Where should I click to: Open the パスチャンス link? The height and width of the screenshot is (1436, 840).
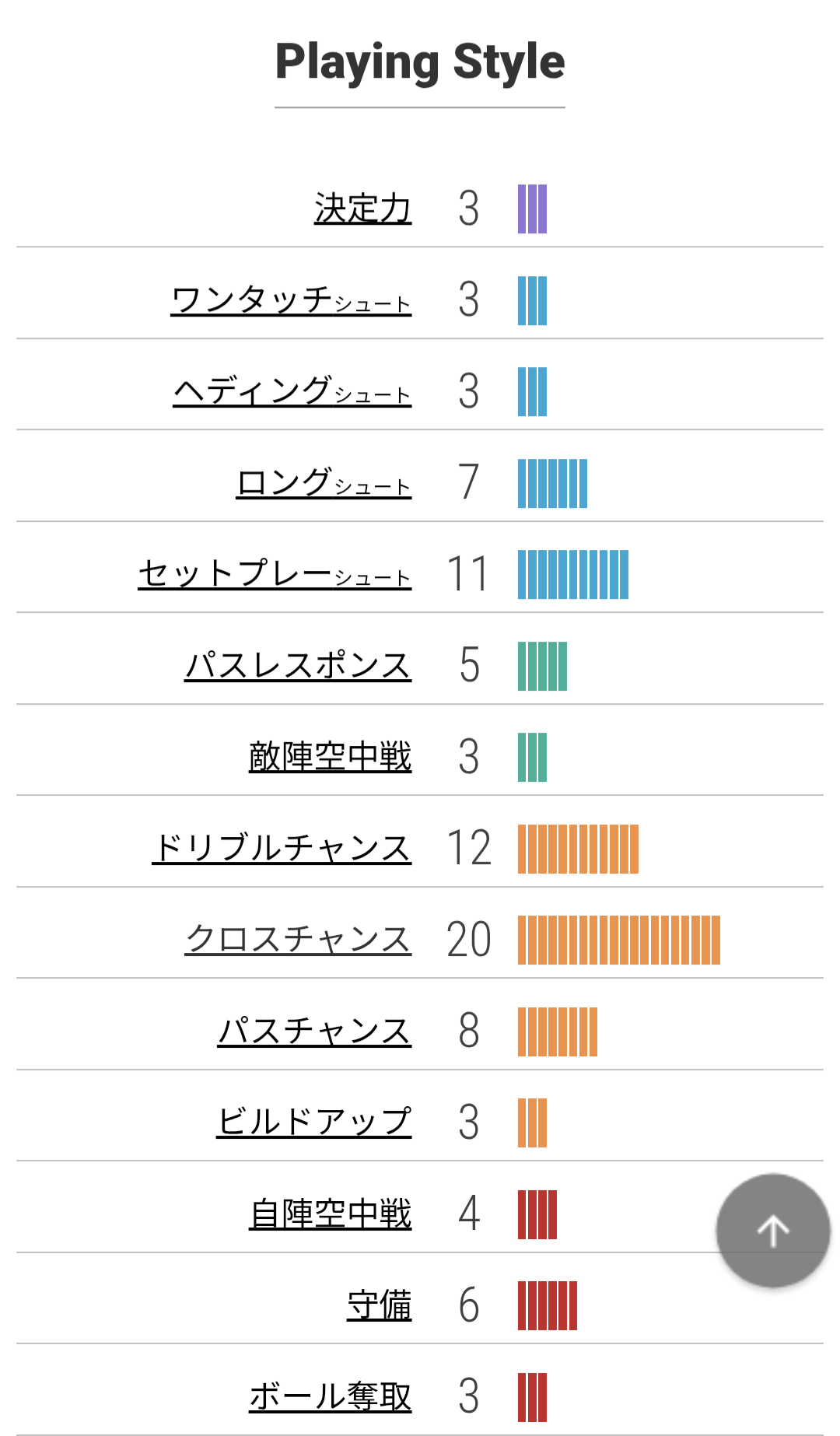click(x=314, y=1031)
